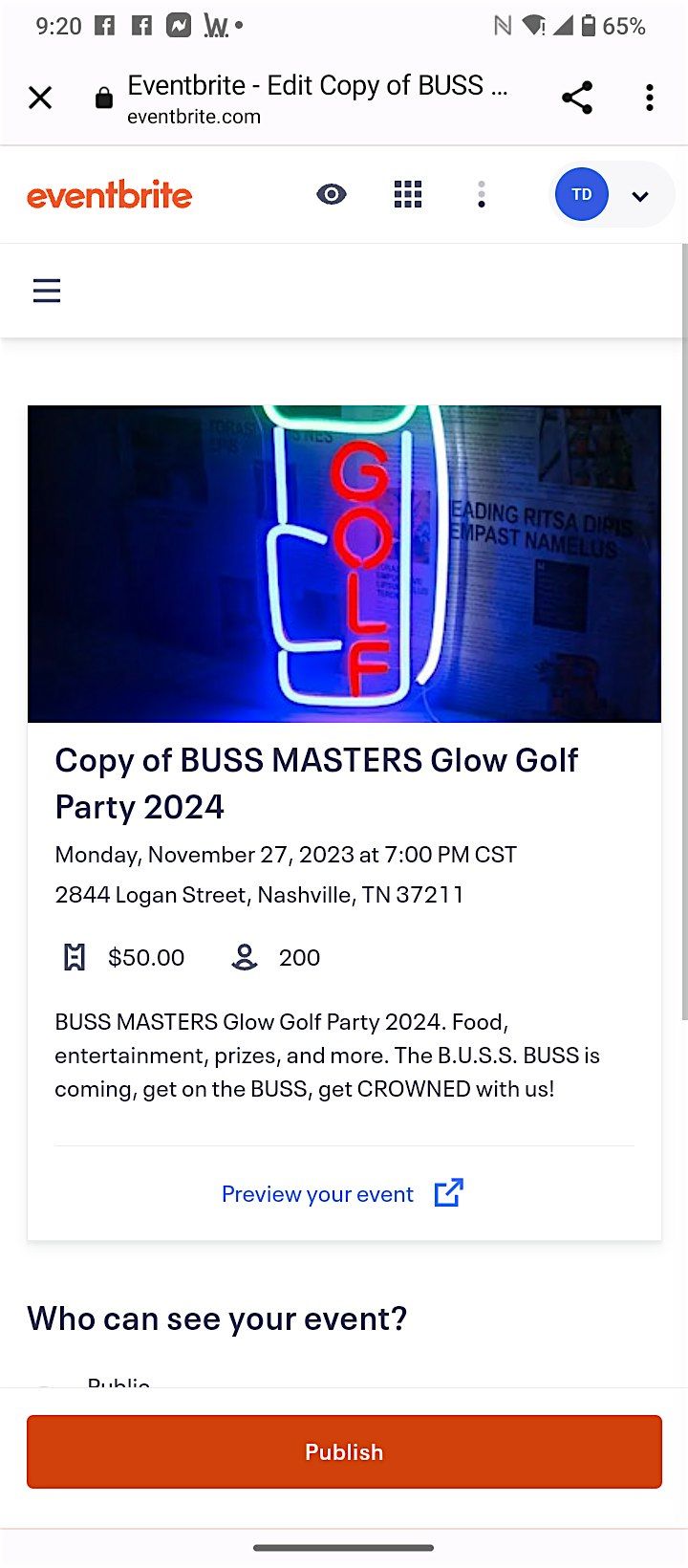This screenshot has width=688, height=1568.
Task: Tap the eye preview icon
Action: (x=332, y=195)
